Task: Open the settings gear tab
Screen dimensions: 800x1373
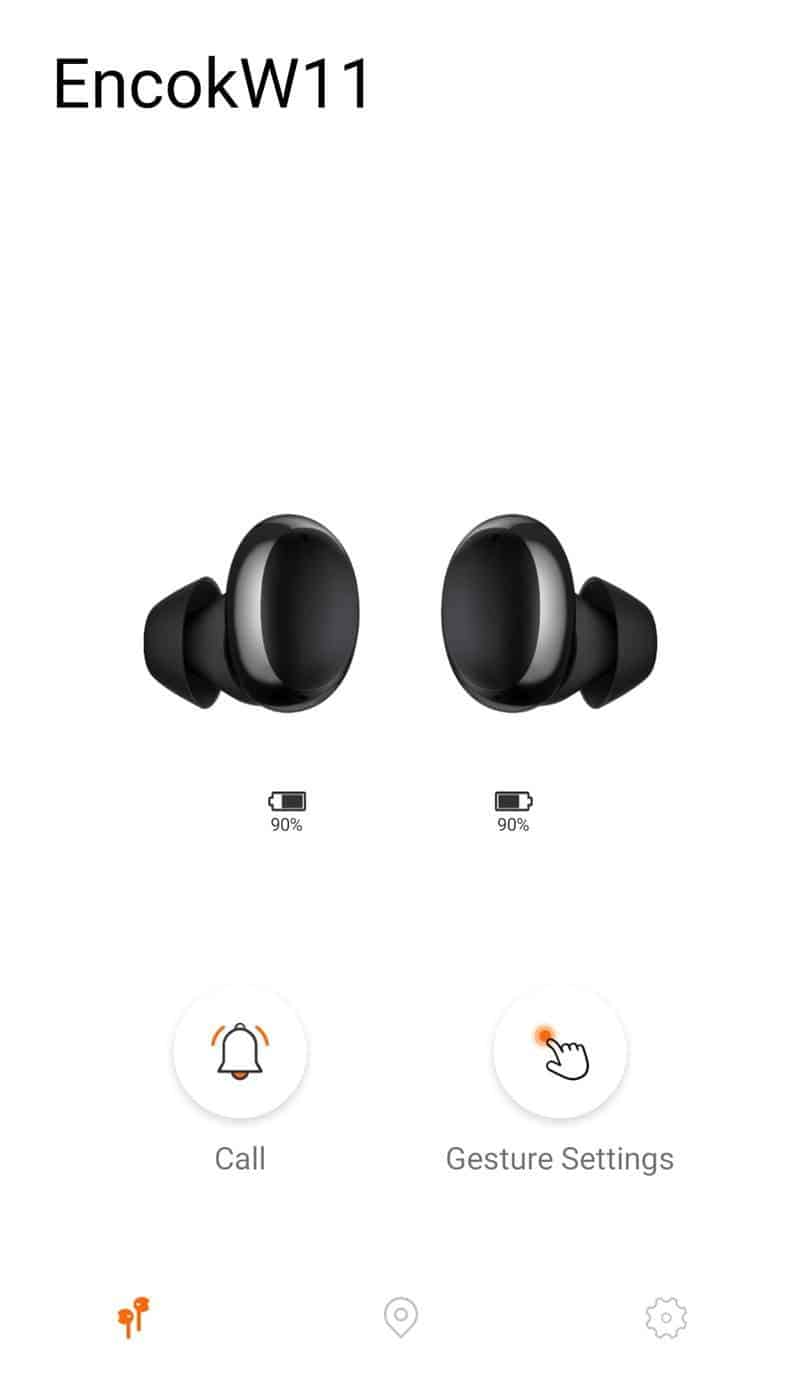Action: (x=667, y=1318)
